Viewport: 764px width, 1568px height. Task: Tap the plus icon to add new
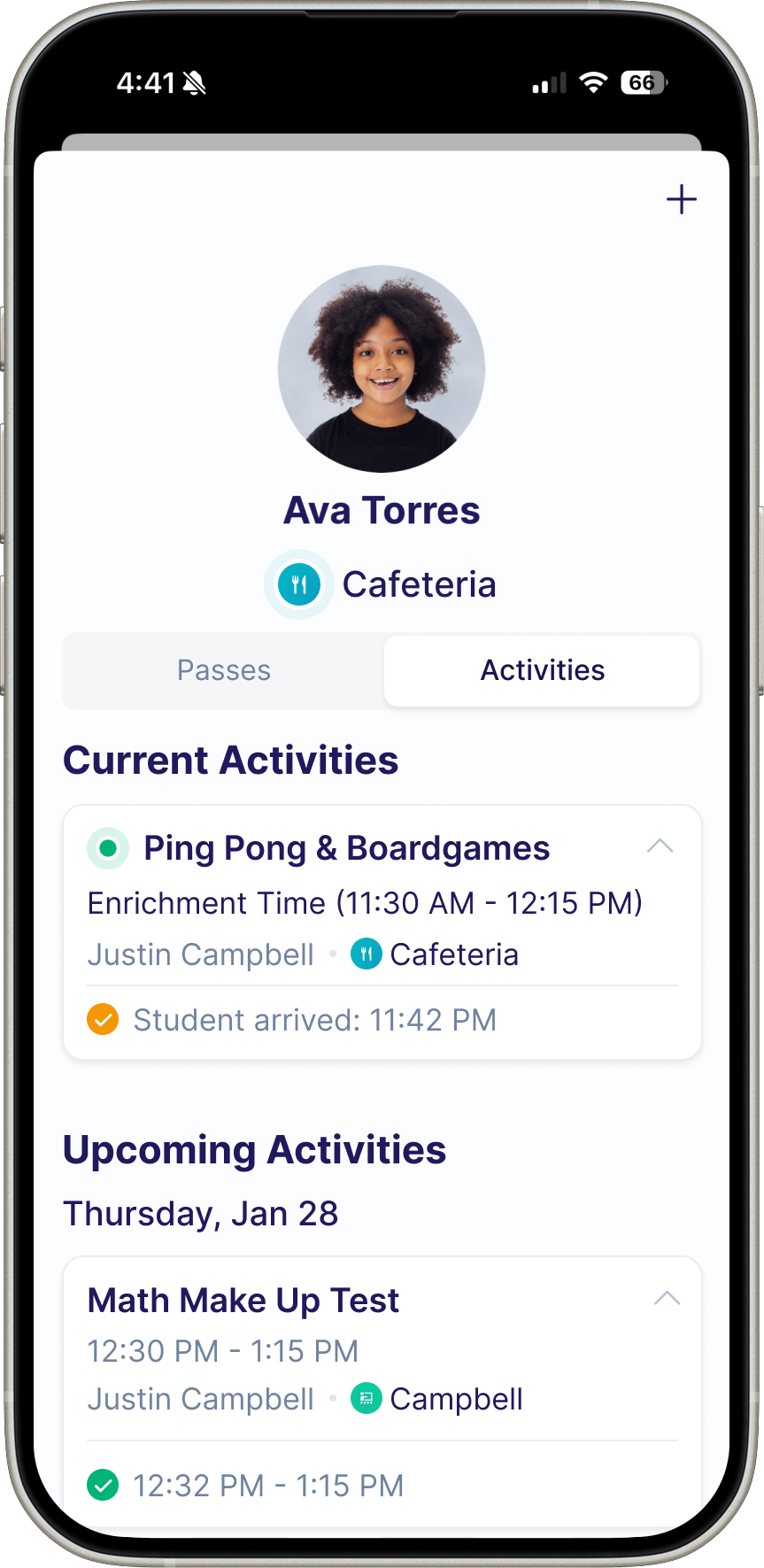[681, 199]
